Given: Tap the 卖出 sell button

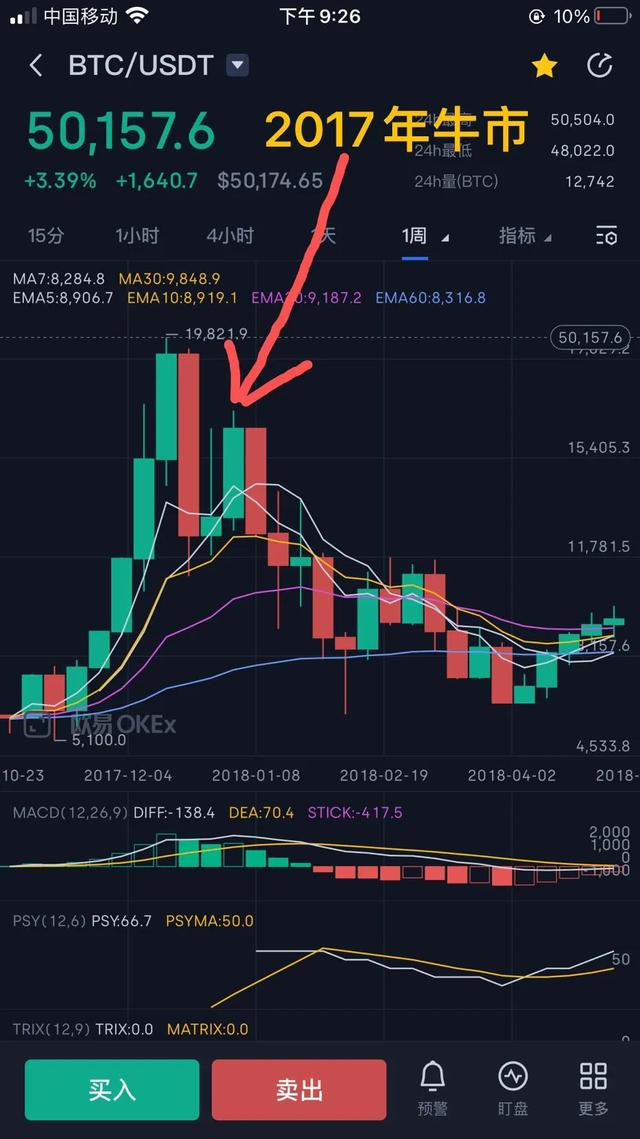Looking at the screenshot, I should click(x=299, y=1090).
